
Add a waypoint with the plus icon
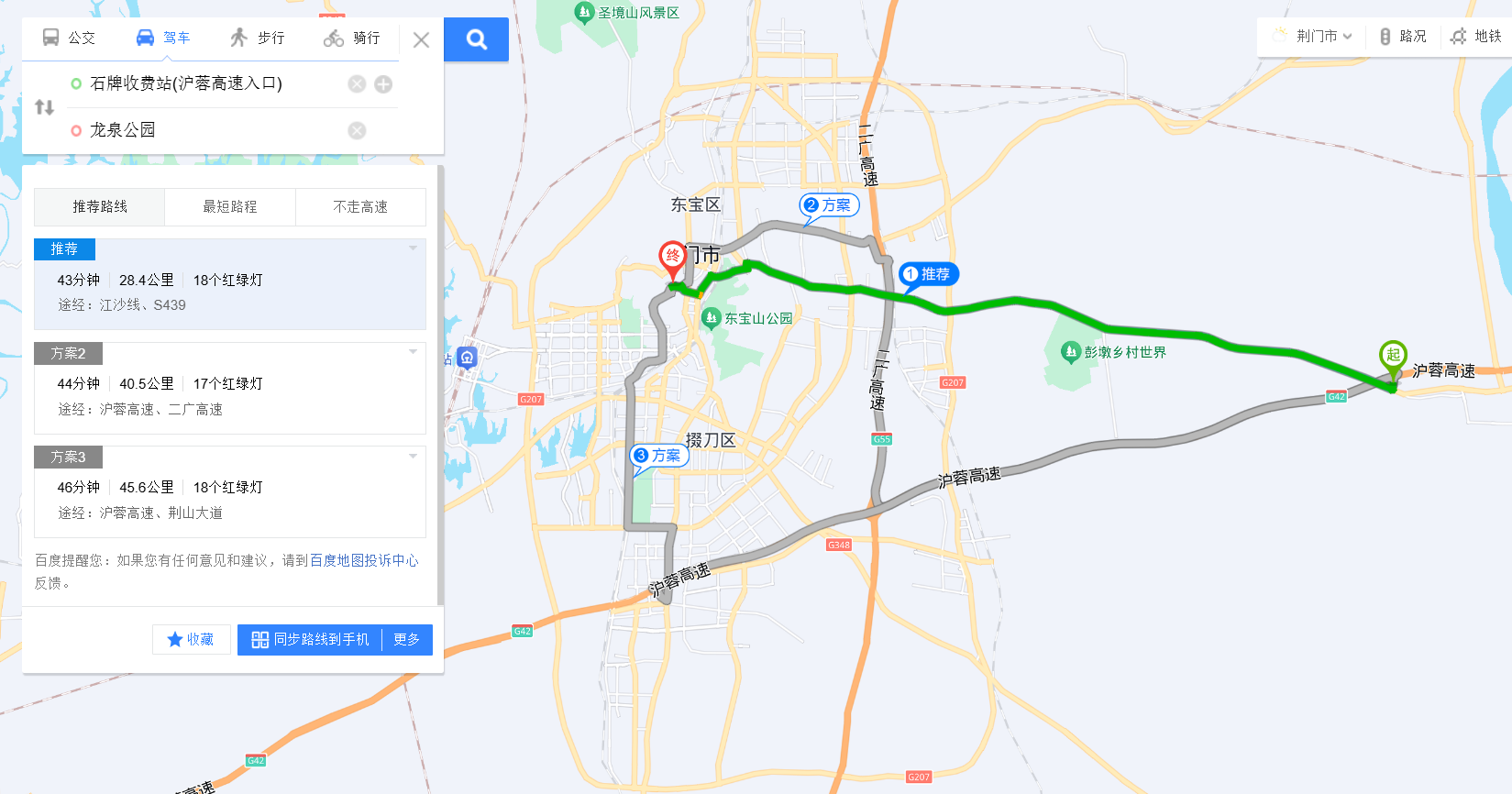point(383,84)
